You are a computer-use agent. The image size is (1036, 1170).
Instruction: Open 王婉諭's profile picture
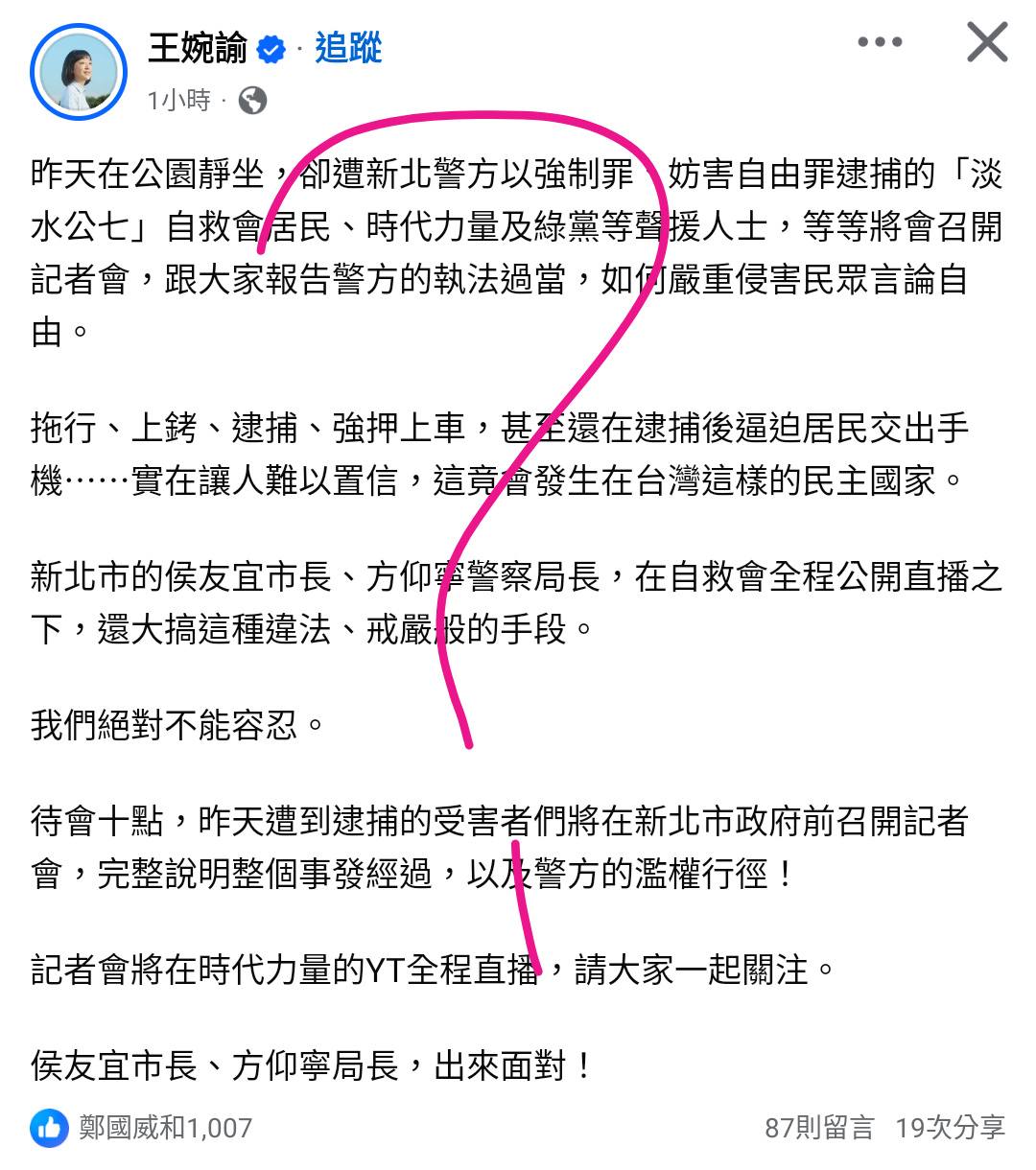tap(79, 72)
